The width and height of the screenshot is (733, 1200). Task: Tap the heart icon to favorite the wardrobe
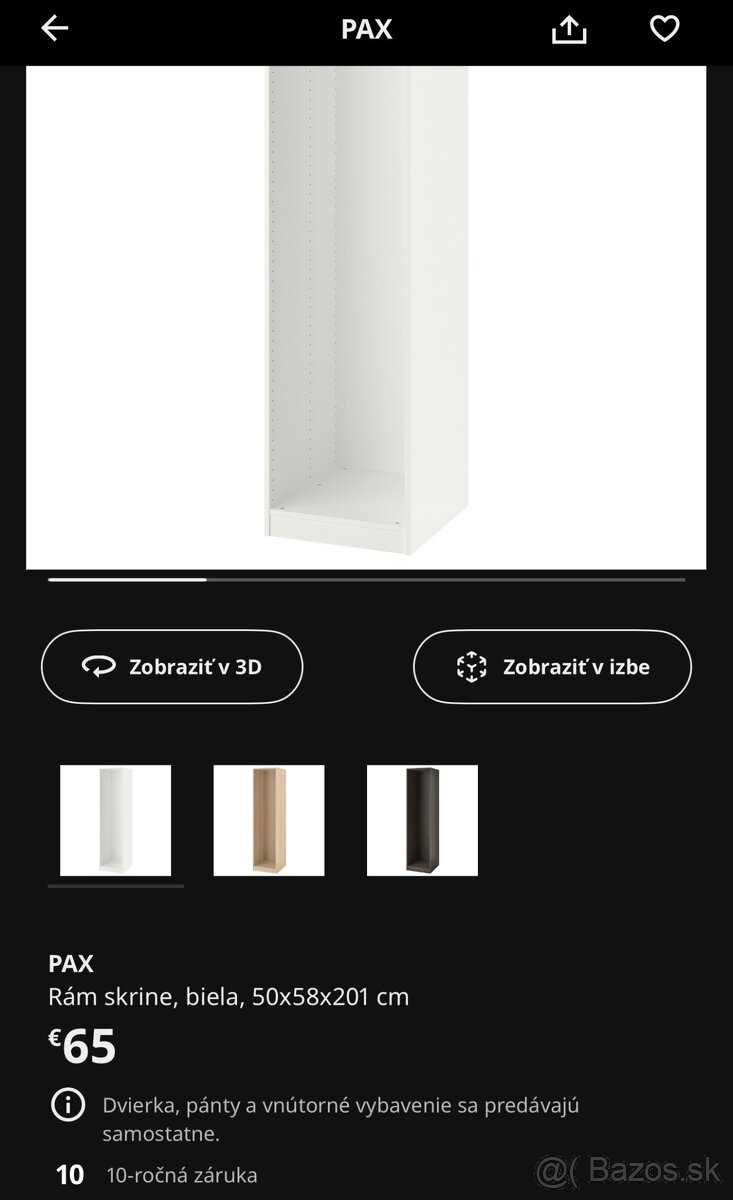click(x=664, y=29)
